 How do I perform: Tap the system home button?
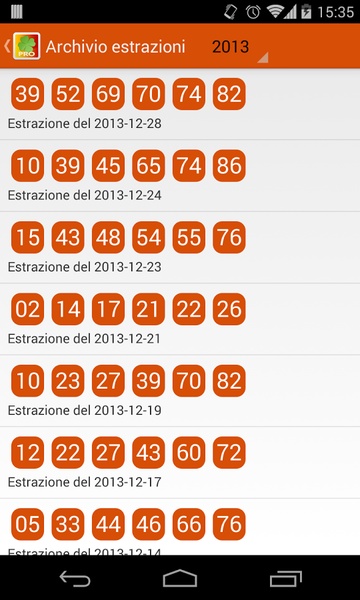pos(180,578)
